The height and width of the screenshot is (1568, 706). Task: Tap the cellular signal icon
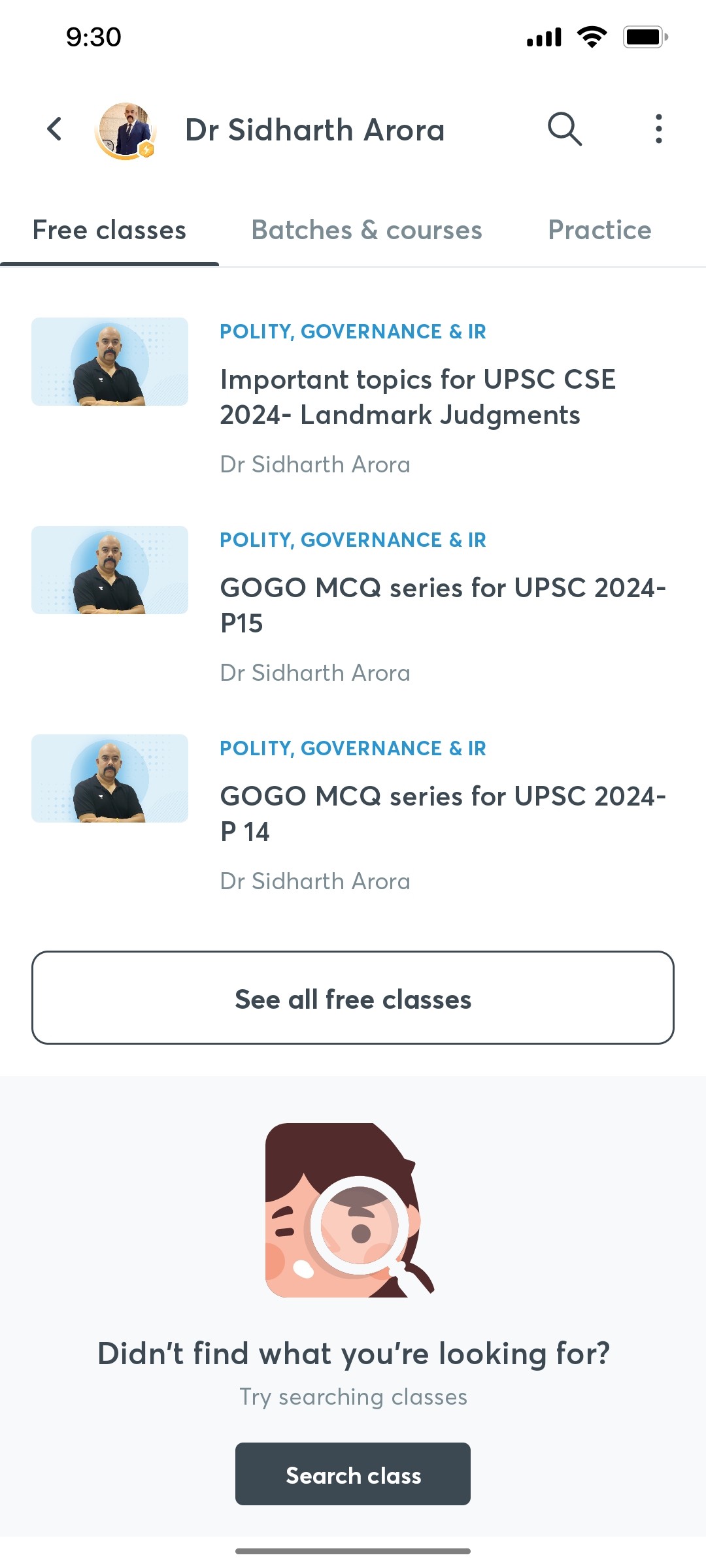(544, 37)
